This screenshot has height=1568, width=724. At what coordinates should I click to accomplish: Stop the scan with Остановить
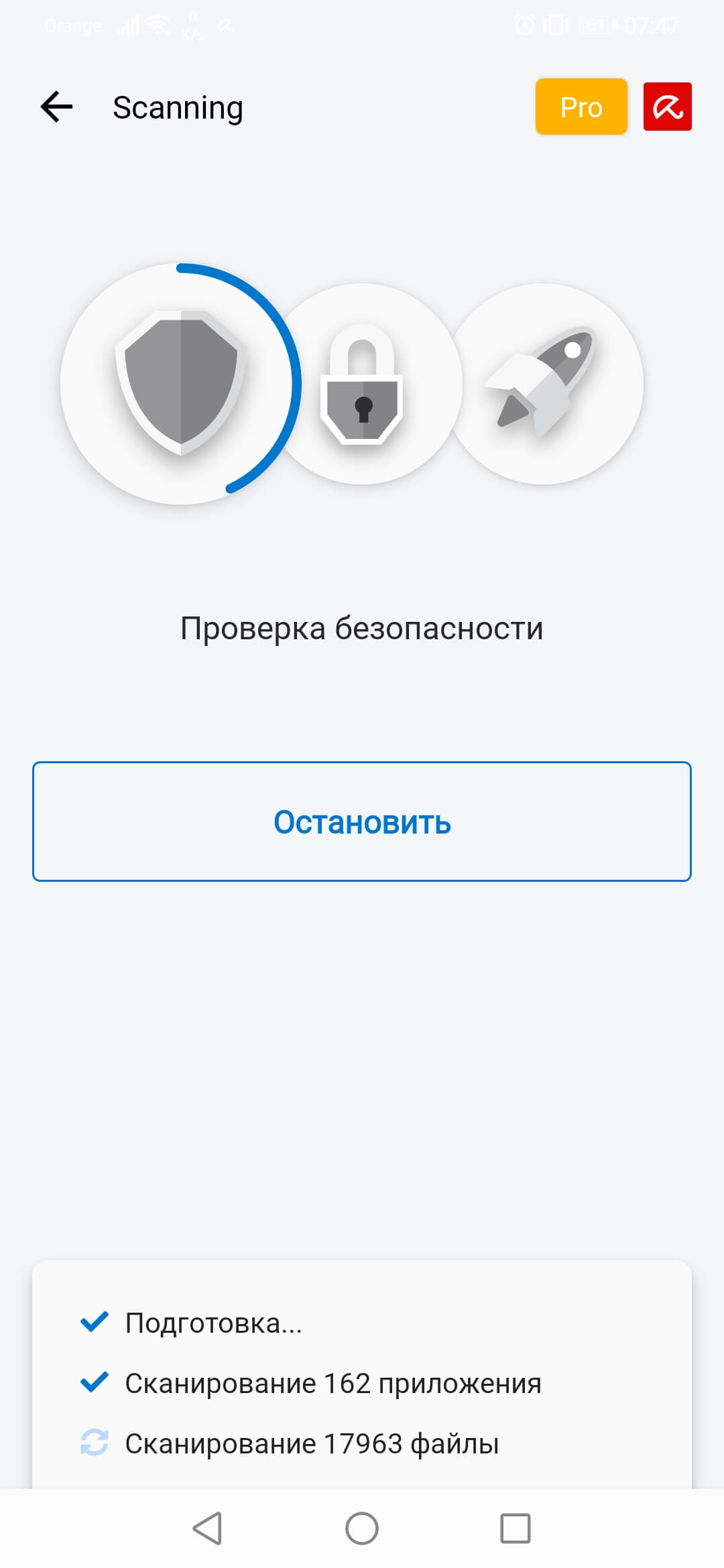(x=362, y=822)
